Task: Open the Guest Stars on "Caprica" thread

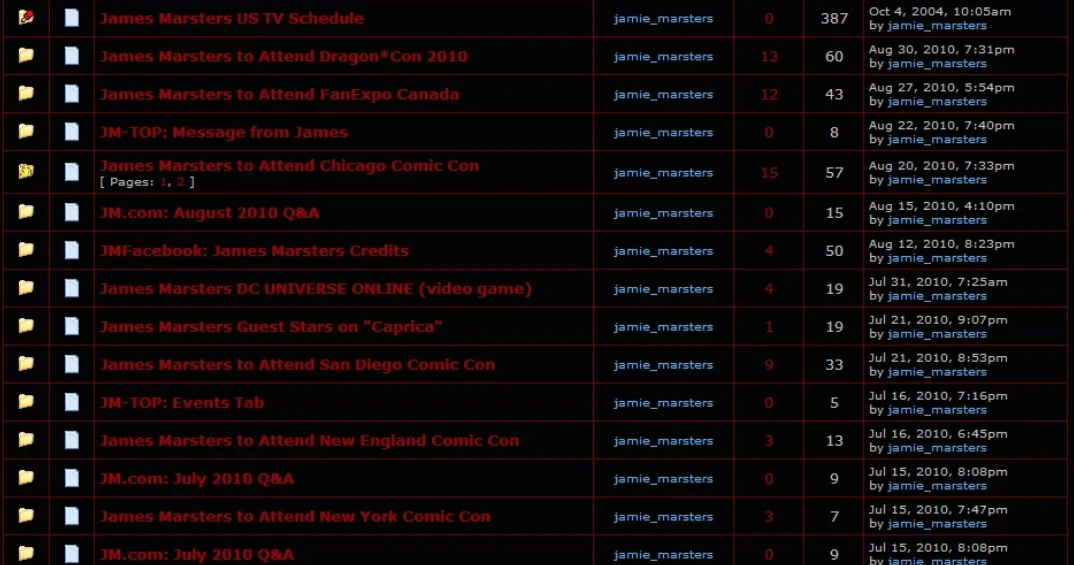Action: point(270,326)
